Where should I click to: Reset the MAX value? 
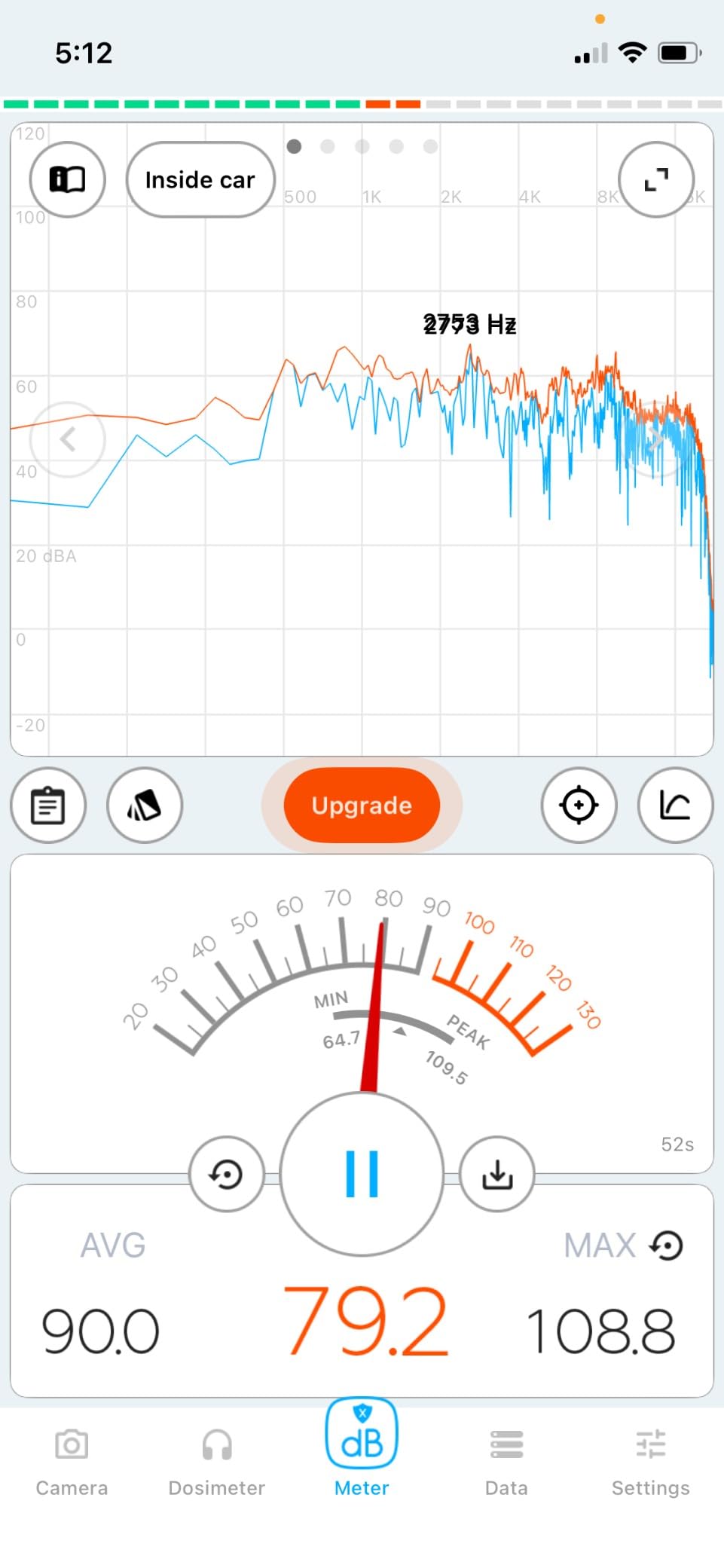[667, 1246]
